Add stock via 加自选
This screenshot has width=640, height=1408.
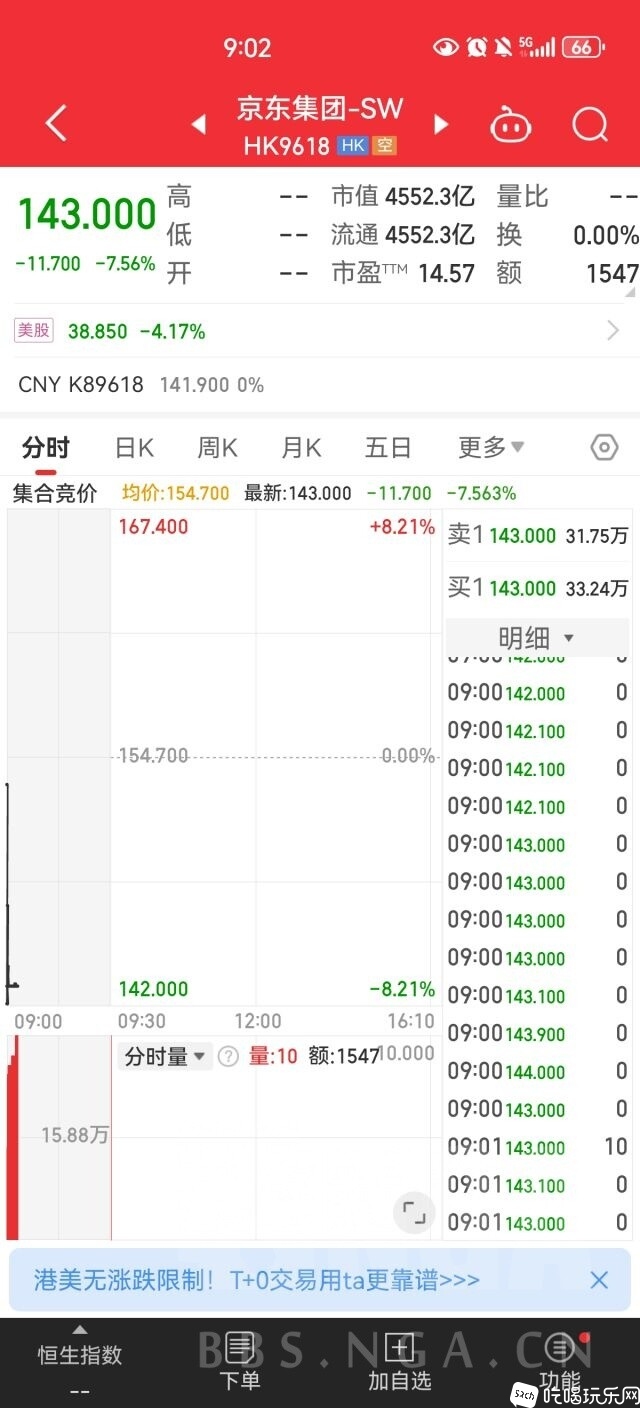(400, 1362)
